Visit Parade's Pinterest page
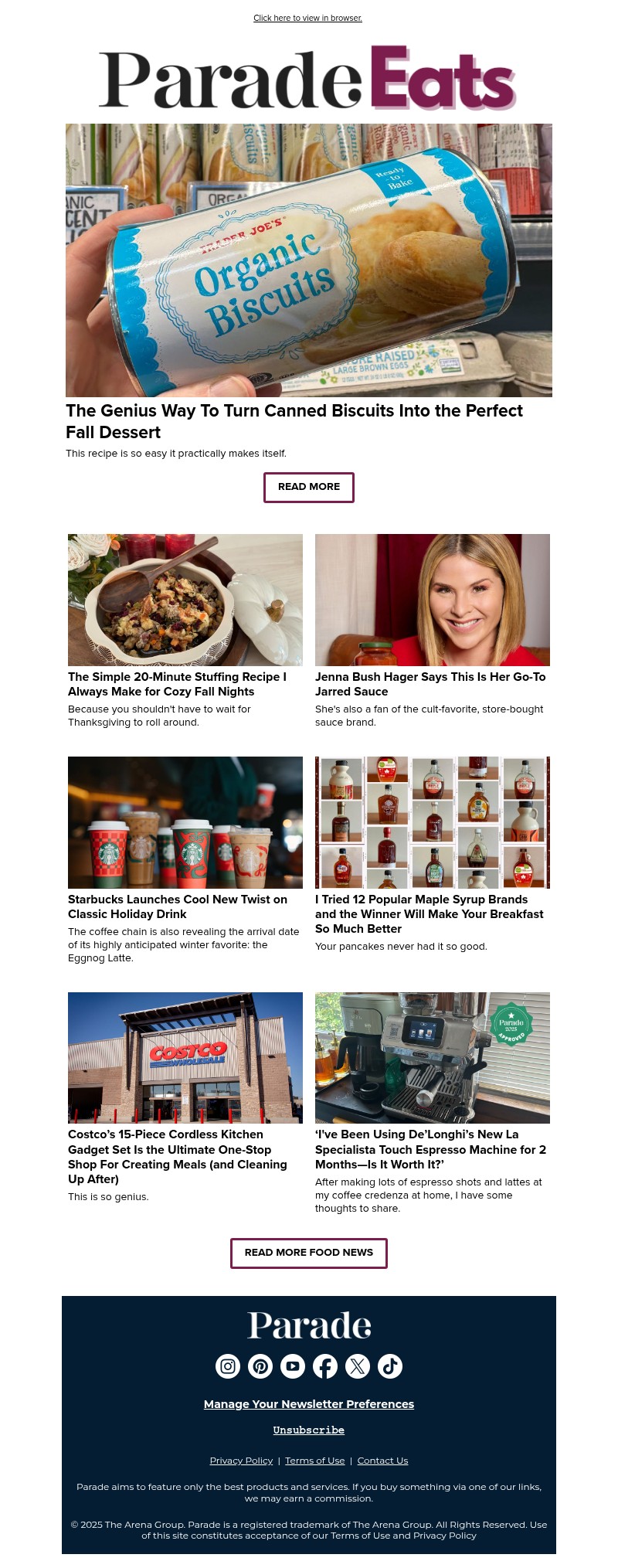618x1568 pixels. coord(260,1366)
